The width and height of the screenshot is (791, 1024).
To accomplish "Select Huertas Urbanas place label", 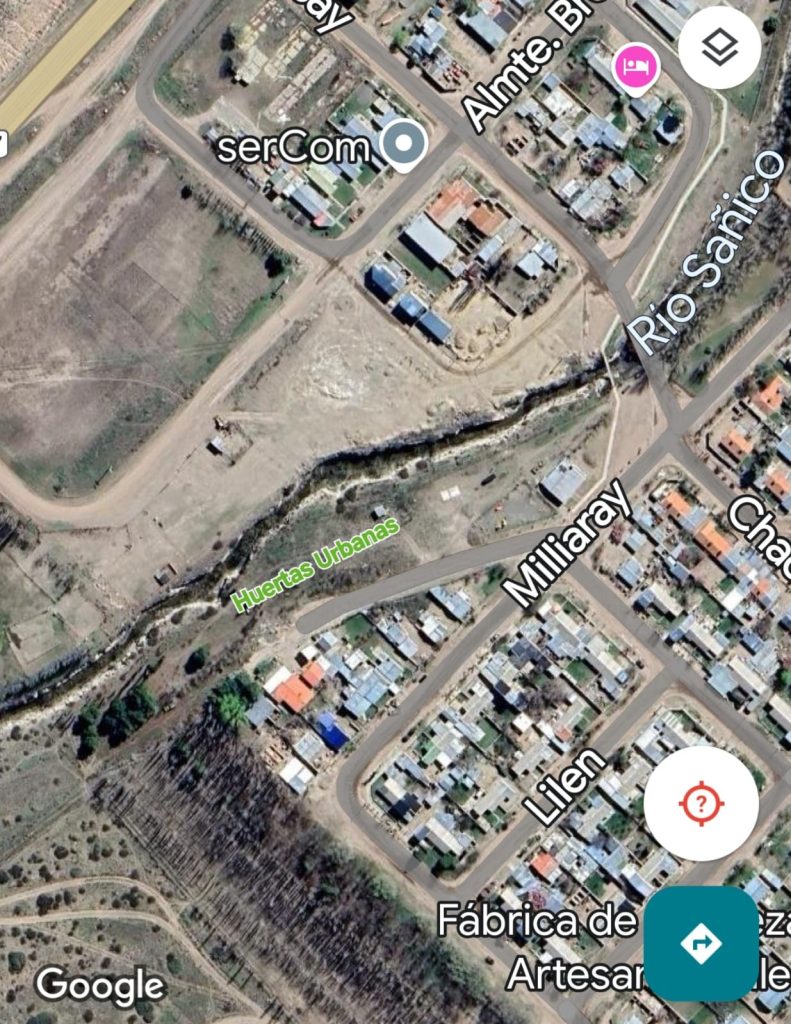I will point(315,564).
